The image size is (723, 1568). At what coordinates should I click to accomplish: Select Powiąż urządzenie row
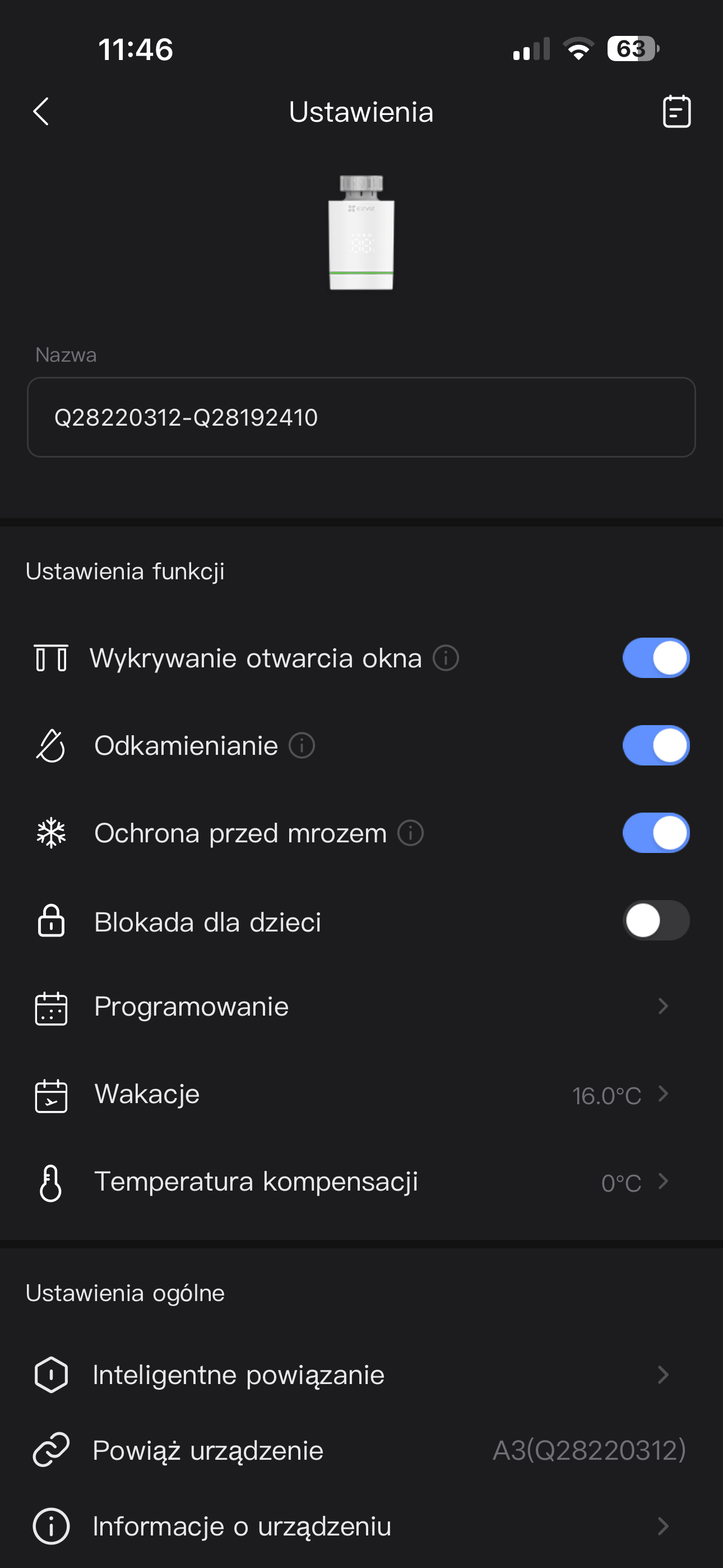click(x=361, y=1451)
